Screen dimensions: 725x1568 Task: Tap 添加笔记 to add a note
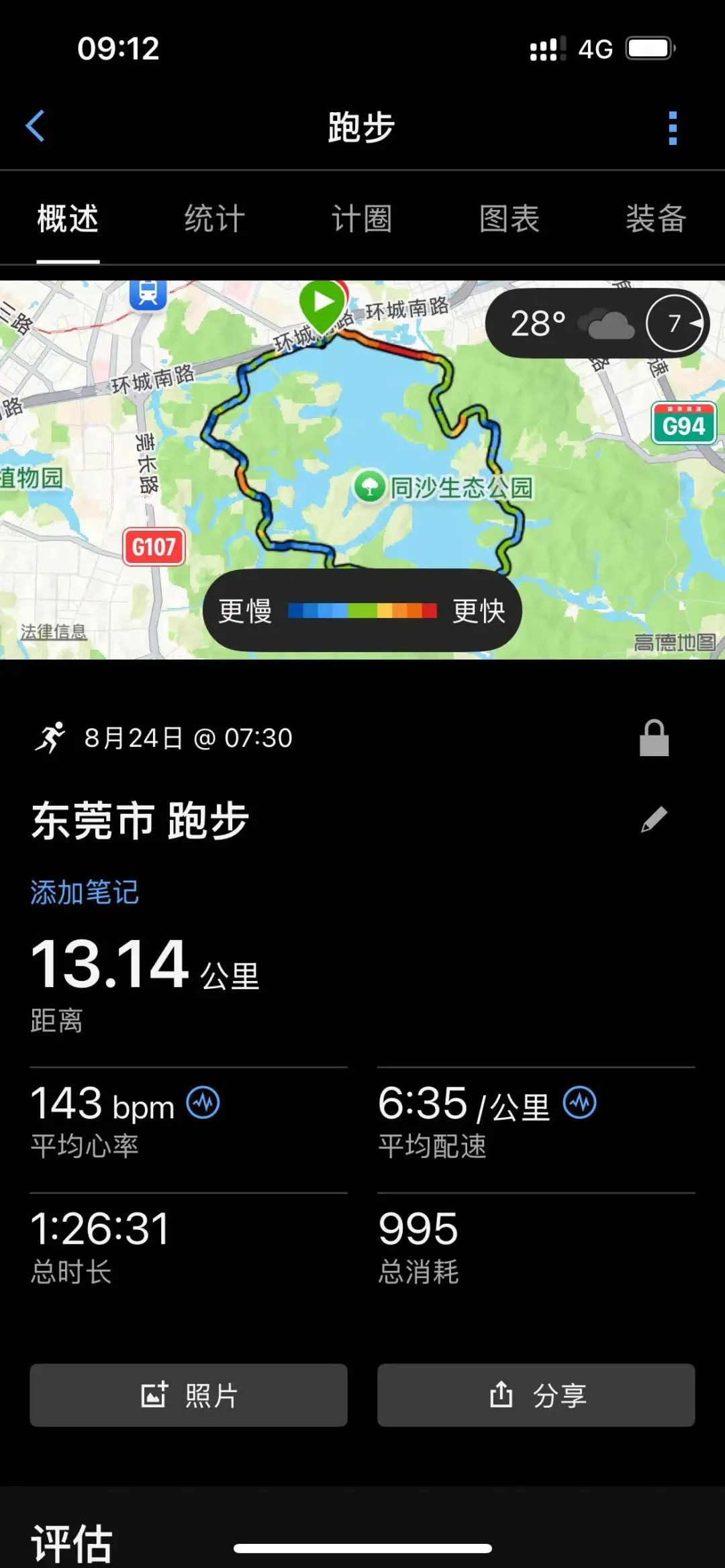coord(85,892)
